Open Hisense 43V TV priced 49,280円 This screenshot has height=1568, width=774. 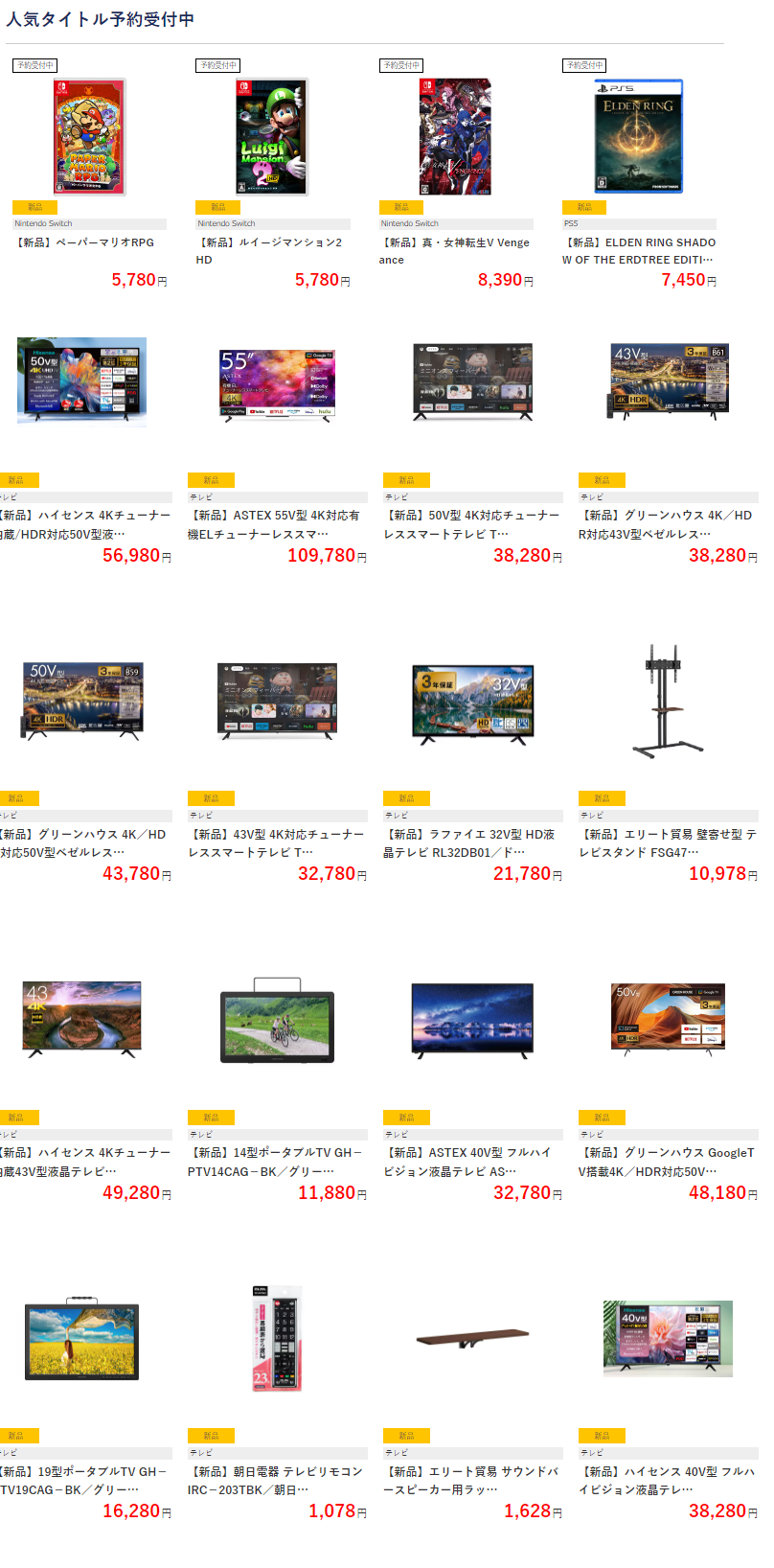click(x=82, y=1018)
